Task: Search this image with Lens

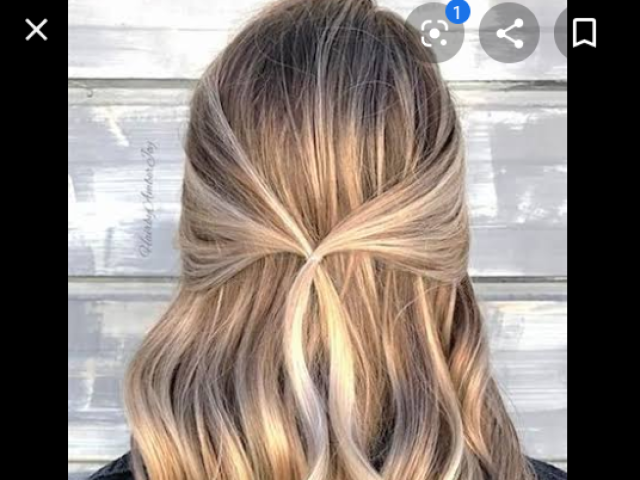Action: 435,33
